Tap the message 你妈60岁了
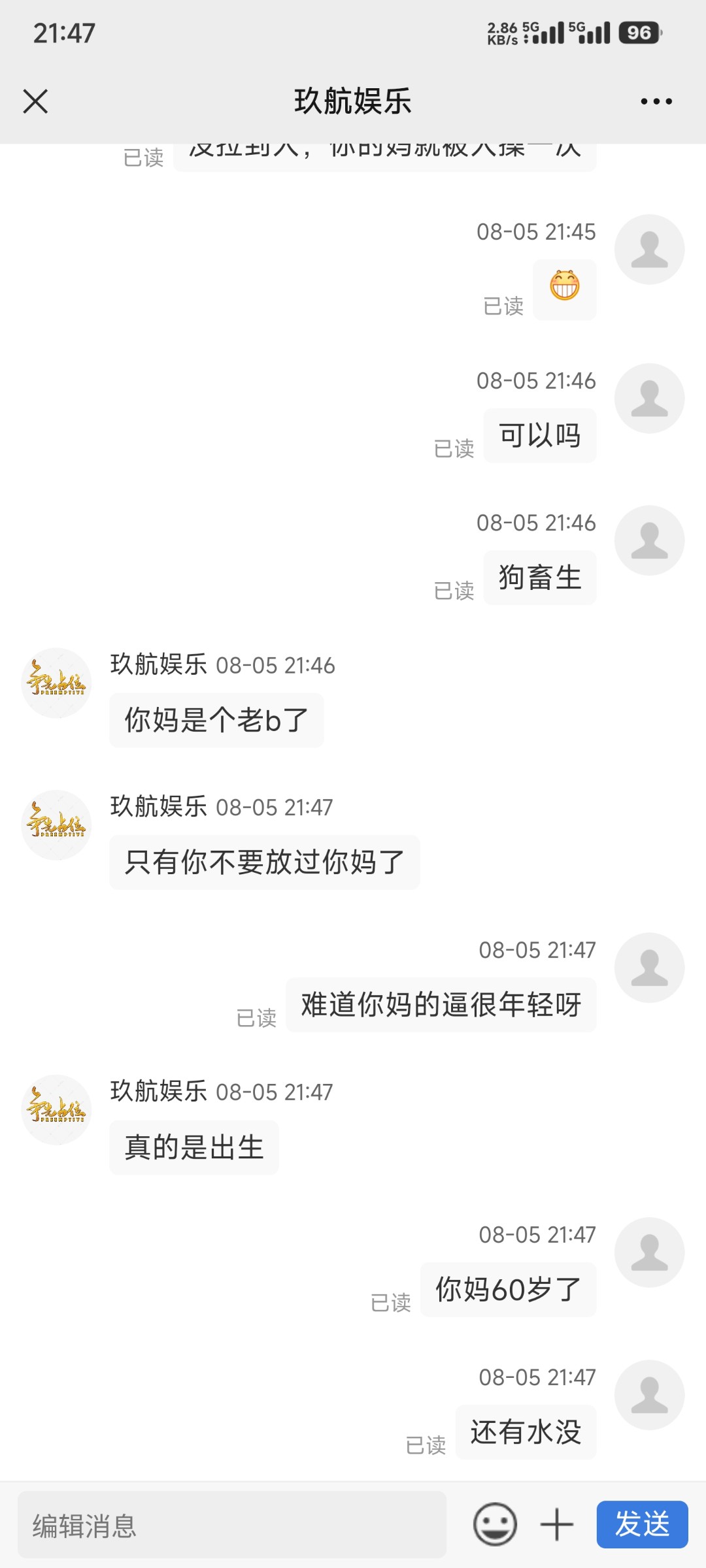Screen dimensions: 706x1568 (x=507, y=1289)
